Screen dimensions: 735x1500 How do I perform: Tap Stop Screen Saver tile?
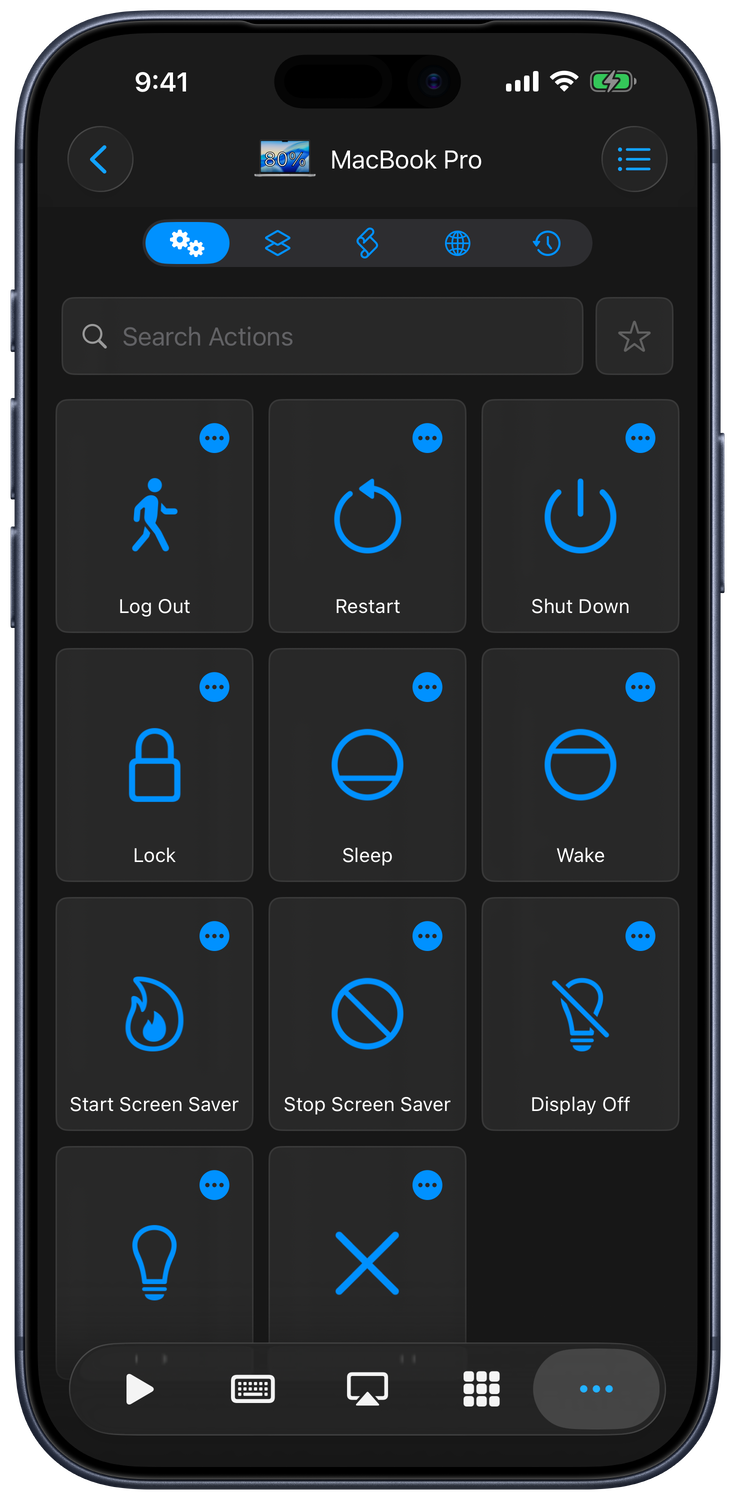click(367, 1014)
